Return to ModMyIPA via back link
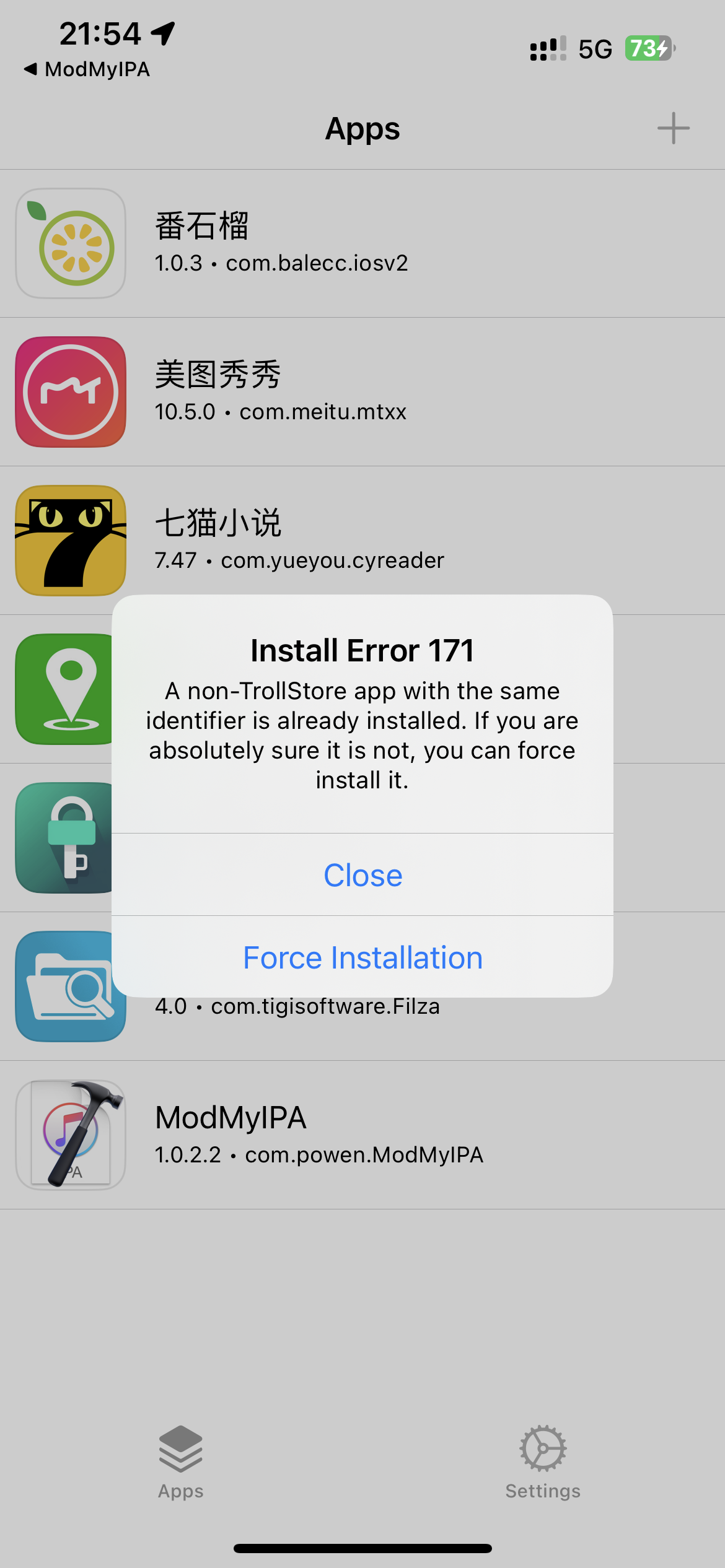The width and height of the screenshot is (725, 1568). (87, 69)
